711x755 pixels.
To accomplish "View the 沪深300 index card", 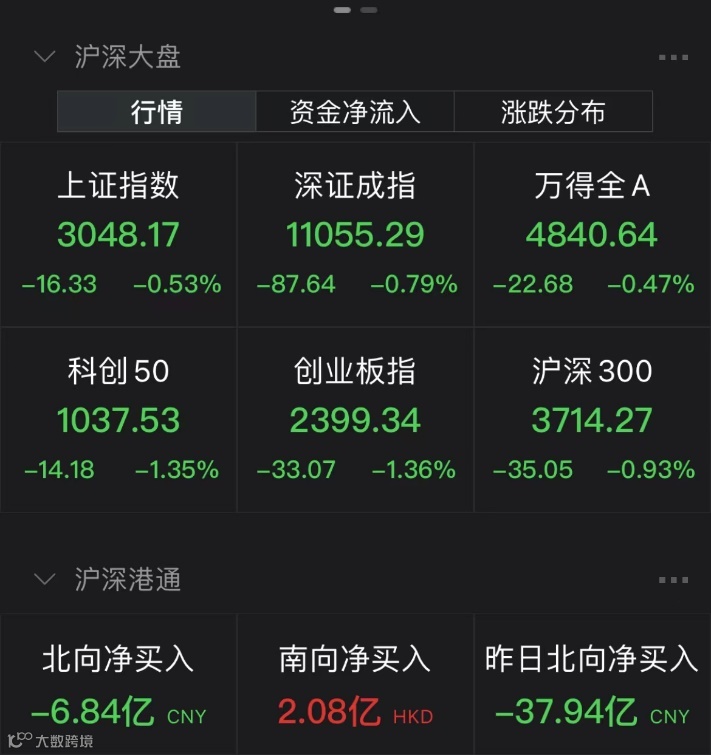I will pos(592,419).
